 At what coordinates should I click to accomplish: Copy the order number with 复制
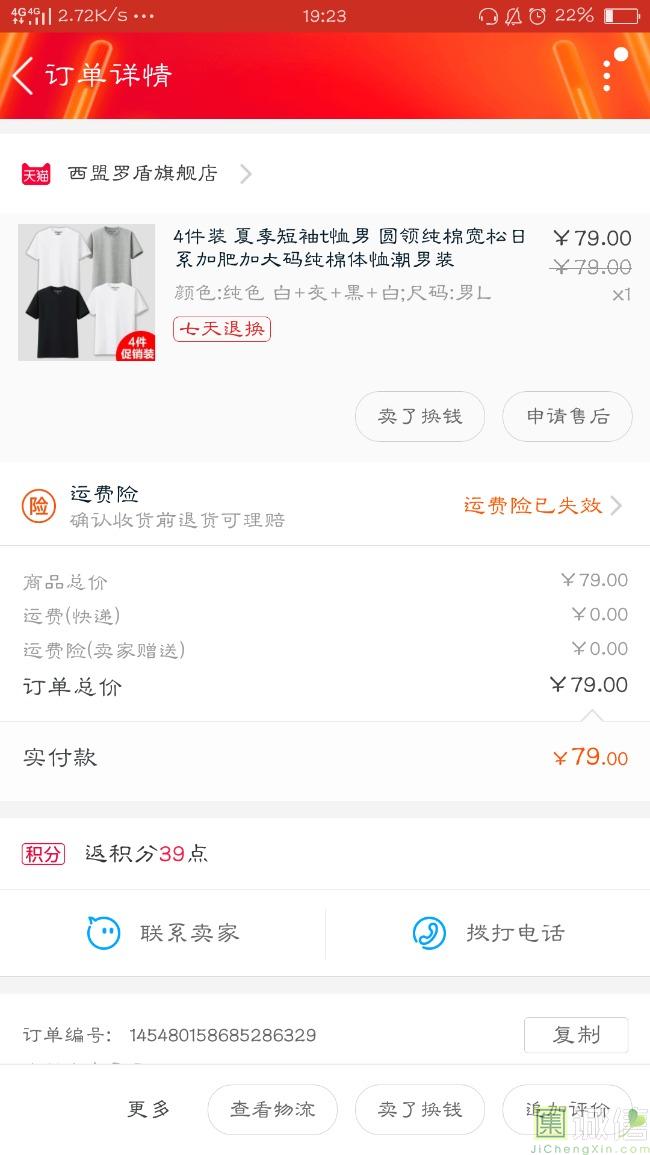pyautogui.click(x=576, y=1035)
